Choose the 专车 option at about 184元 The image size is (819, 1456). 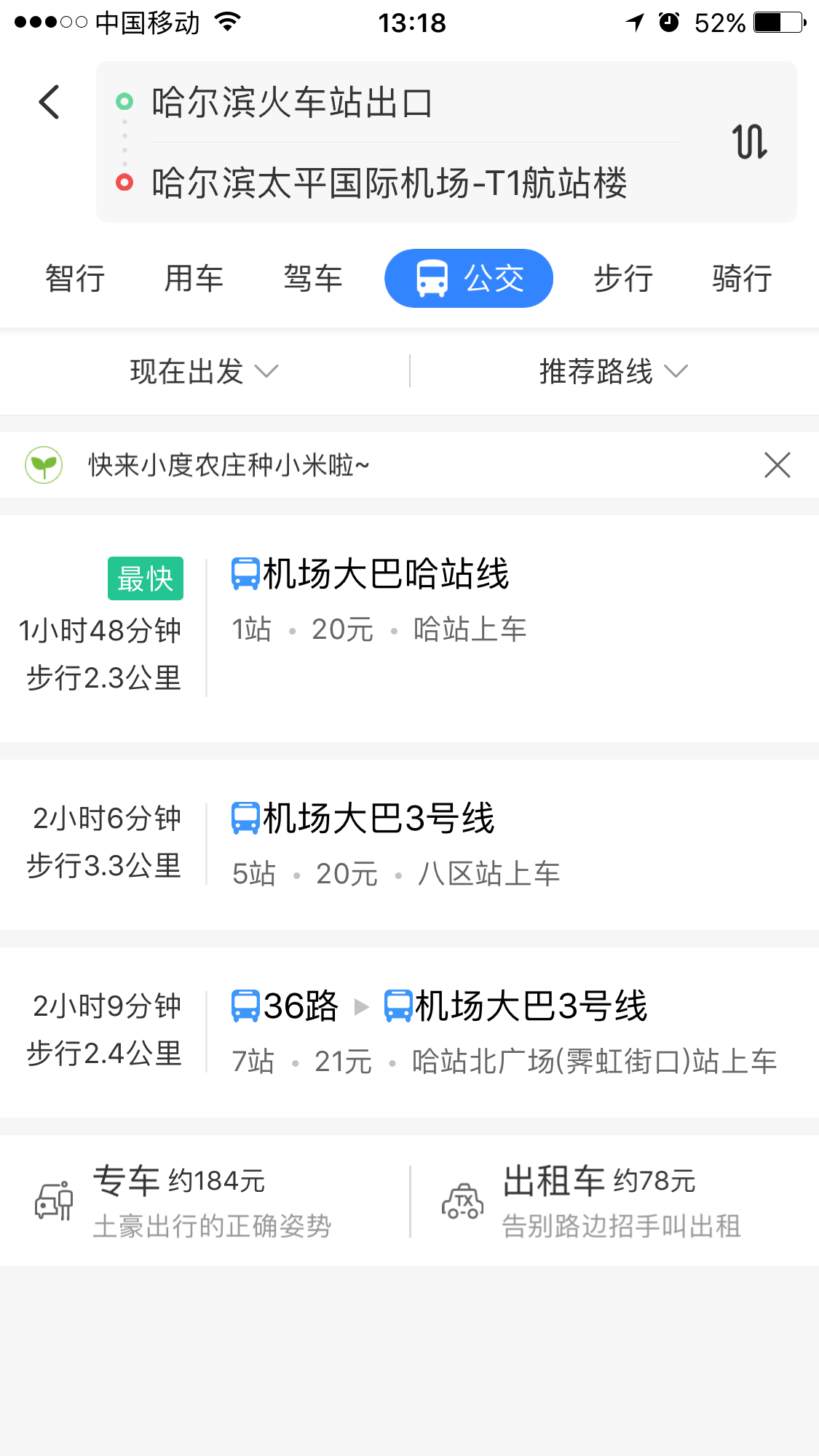[x=205, y=1201]
